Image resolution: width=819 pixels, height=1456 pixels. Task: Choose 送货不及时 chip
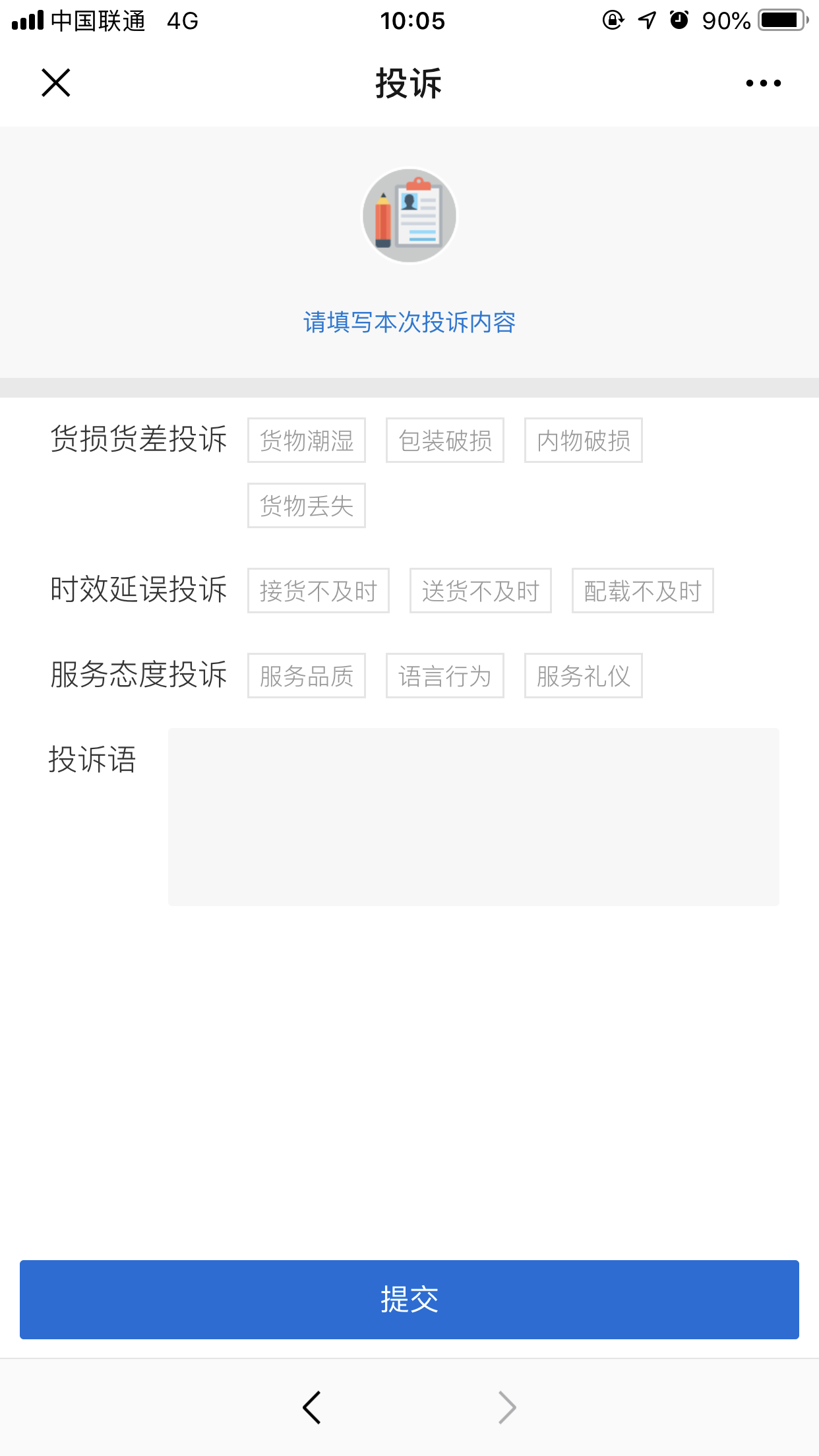pyautogui.click(x=481, y=591)
